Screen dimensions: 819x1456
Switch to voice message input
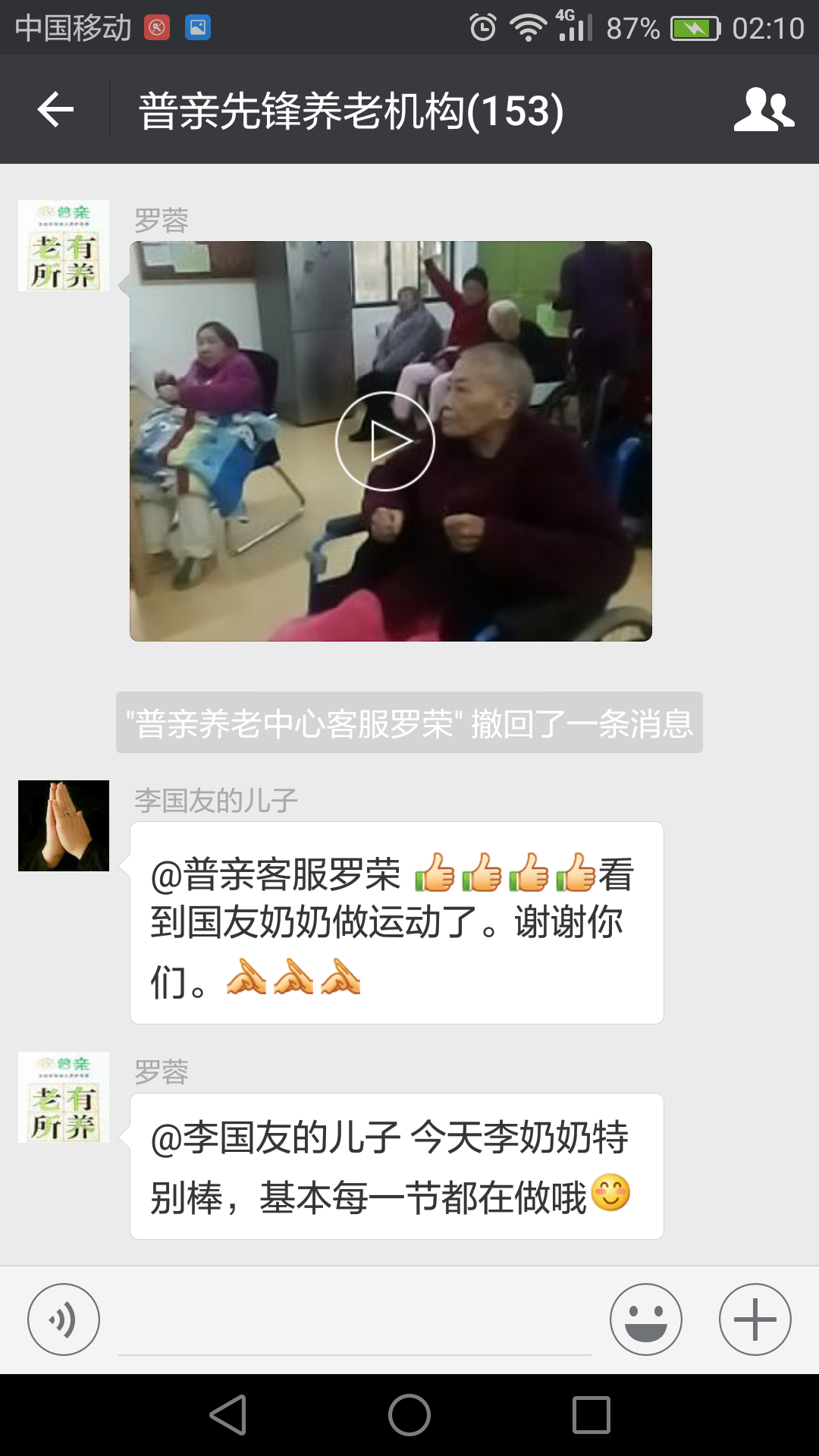pos(64,1319)
